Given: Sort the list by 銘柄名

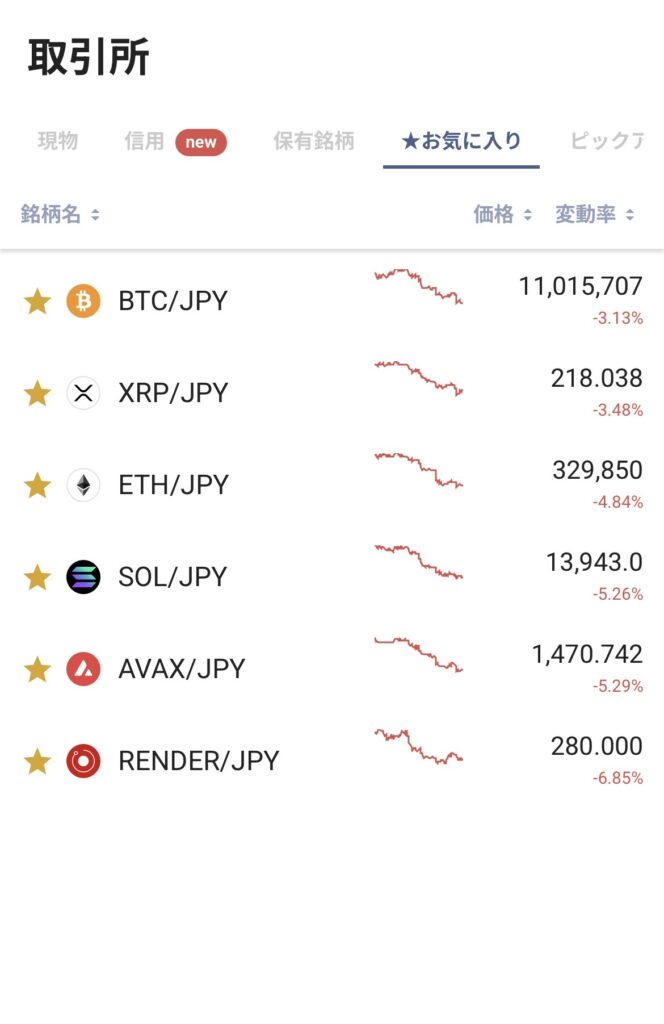Looking at the screenshot, I should 60,214.
